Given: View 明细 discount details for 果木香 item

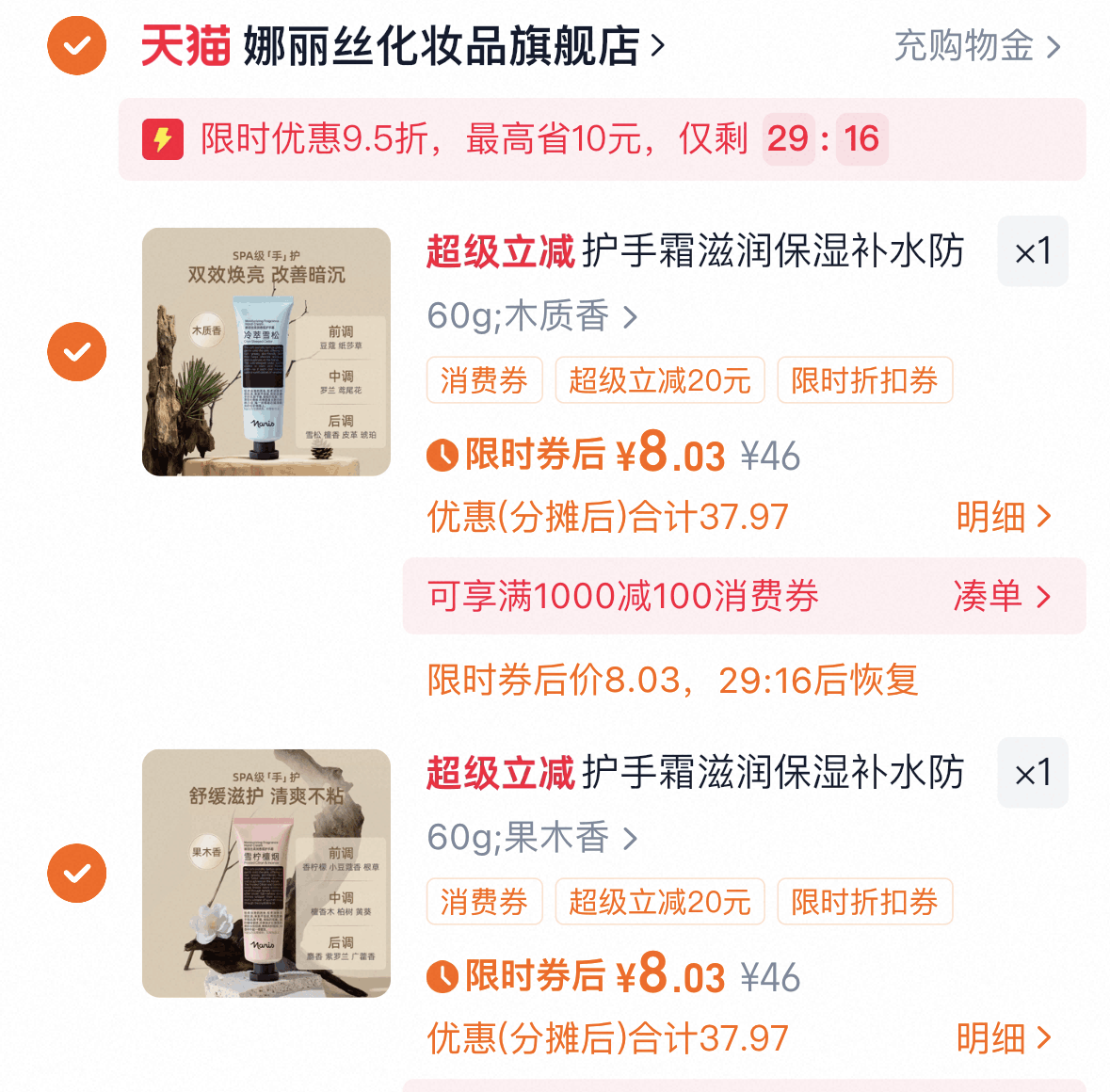Looking at the screenshot, I should click(x=1004, y=1038).
